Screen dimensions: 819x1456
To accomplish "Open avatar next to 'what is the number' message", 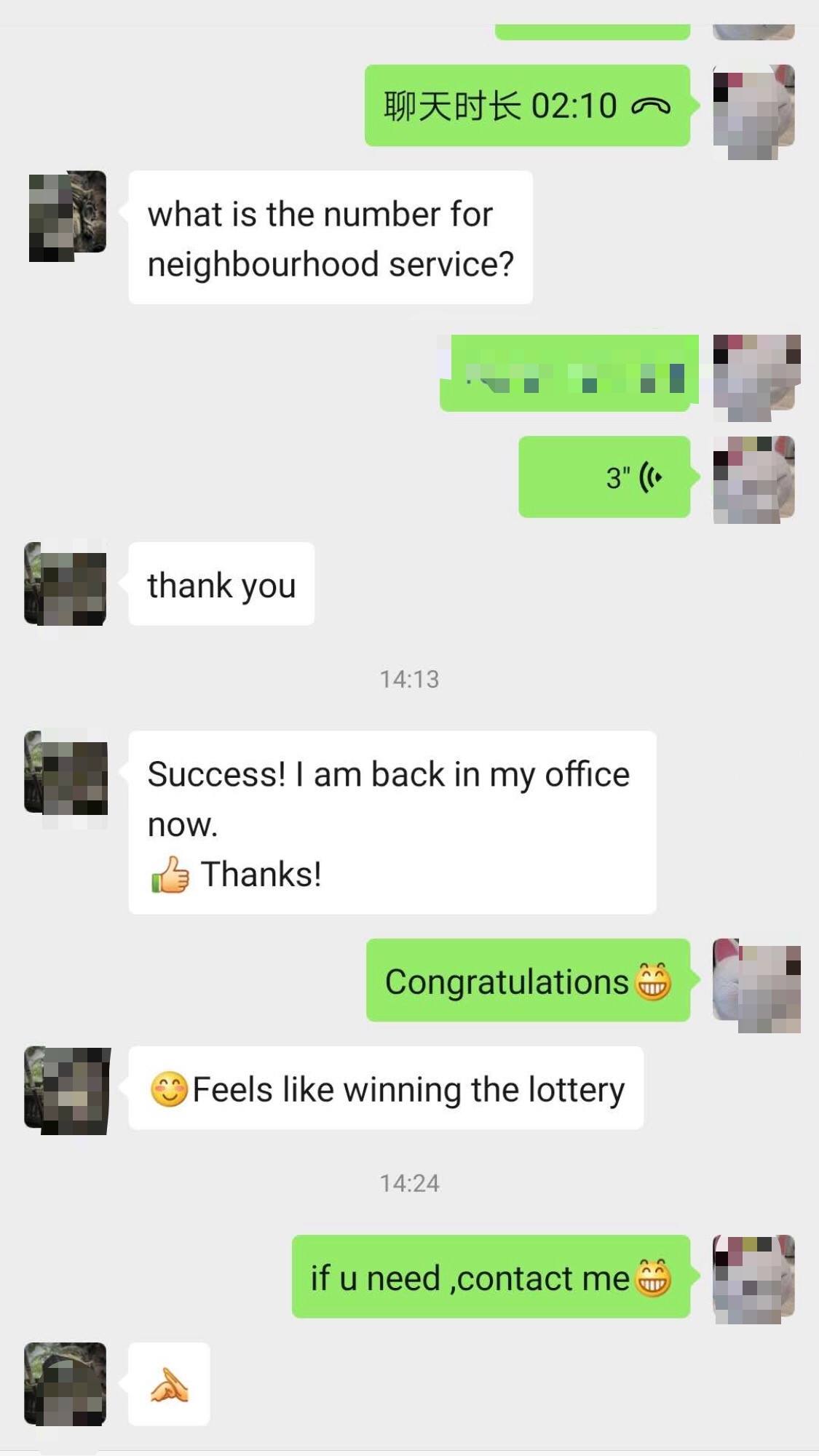I will pos(67,215).
